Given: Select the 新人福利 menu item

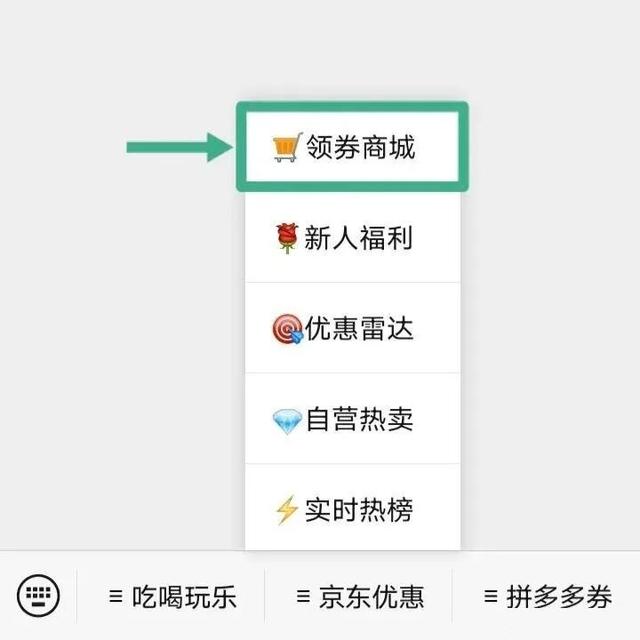Looking at the screenshot, I should click(352, 238).
